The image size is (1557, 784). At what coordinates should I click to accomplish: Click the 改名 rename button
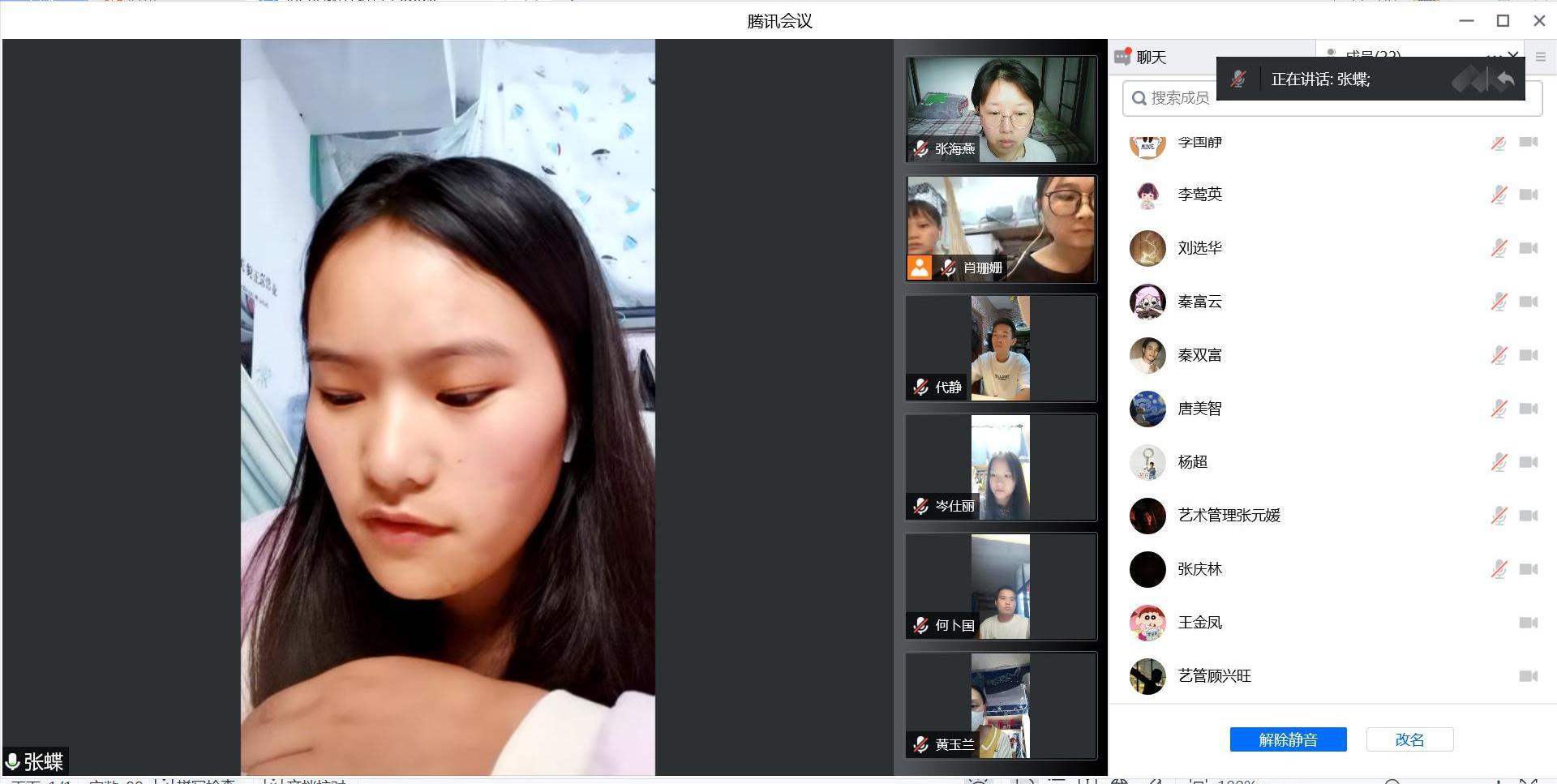pos(1409,739)
